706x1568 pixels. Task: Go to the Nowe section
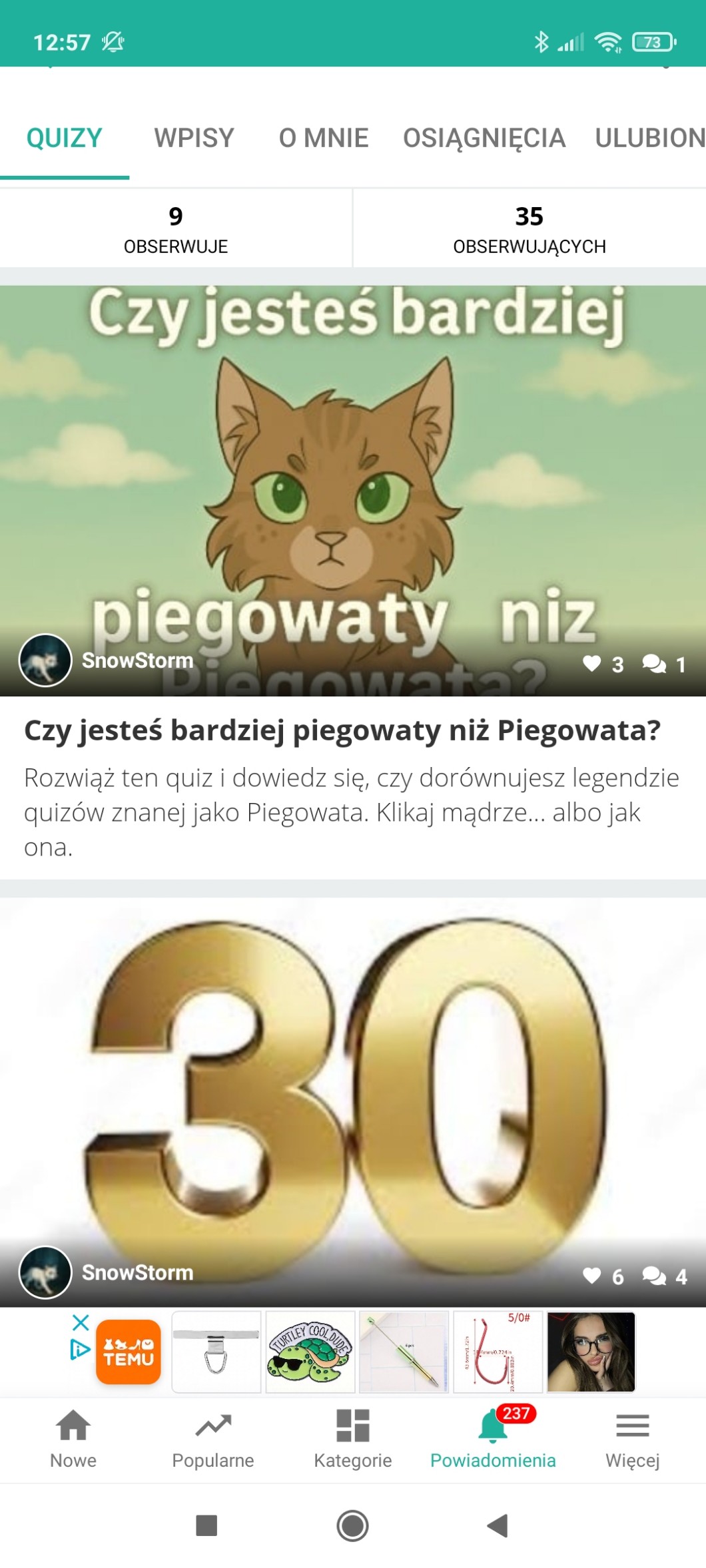point(73,1439)
